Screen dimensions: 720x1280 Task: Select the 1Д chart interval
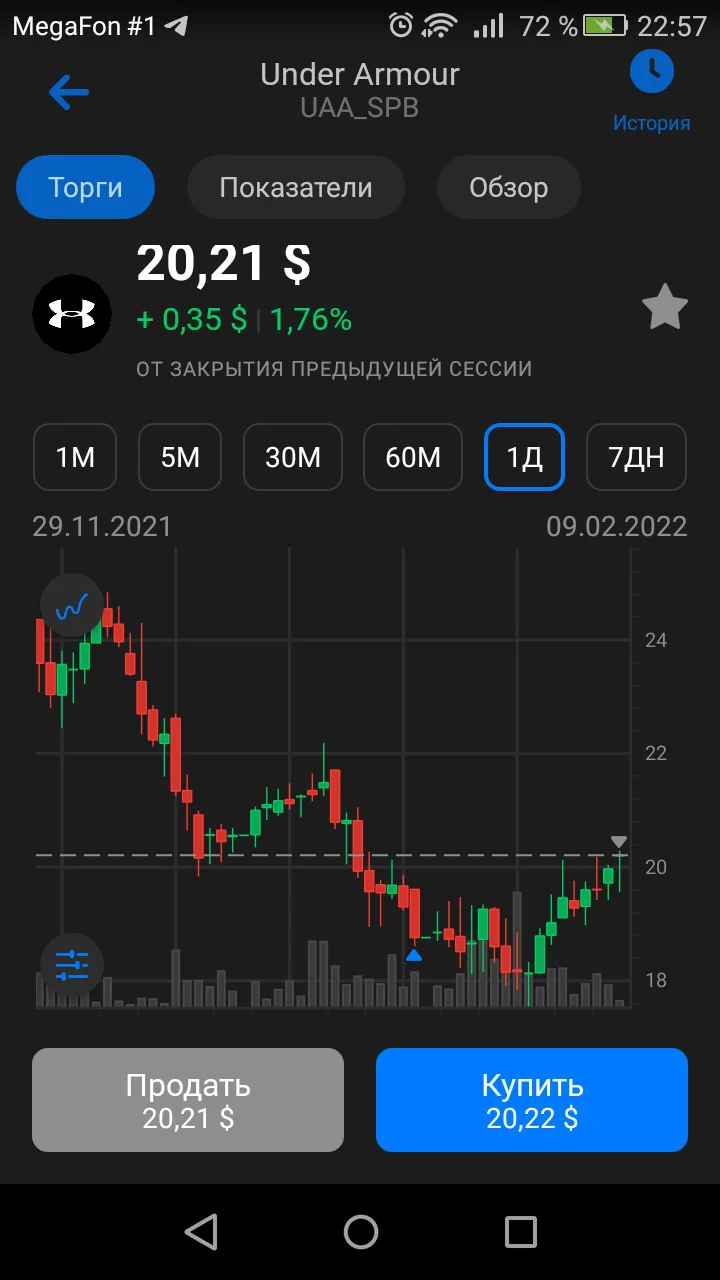click(x=525, y=457)
